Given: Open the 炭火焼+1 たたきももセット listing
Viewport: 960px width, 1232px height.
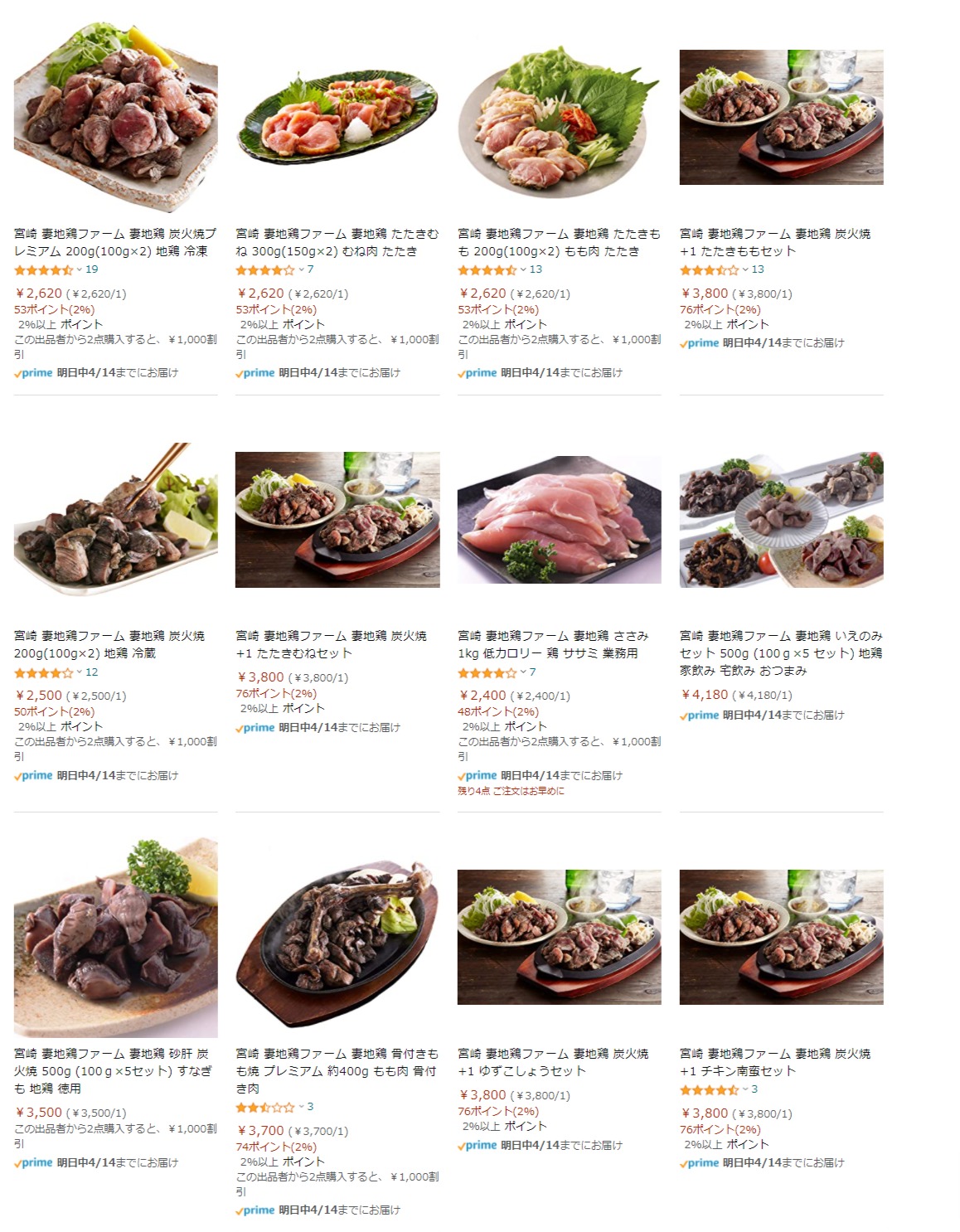Looking at the screenshot, I should pyautogui.click(x=774, y=242).
